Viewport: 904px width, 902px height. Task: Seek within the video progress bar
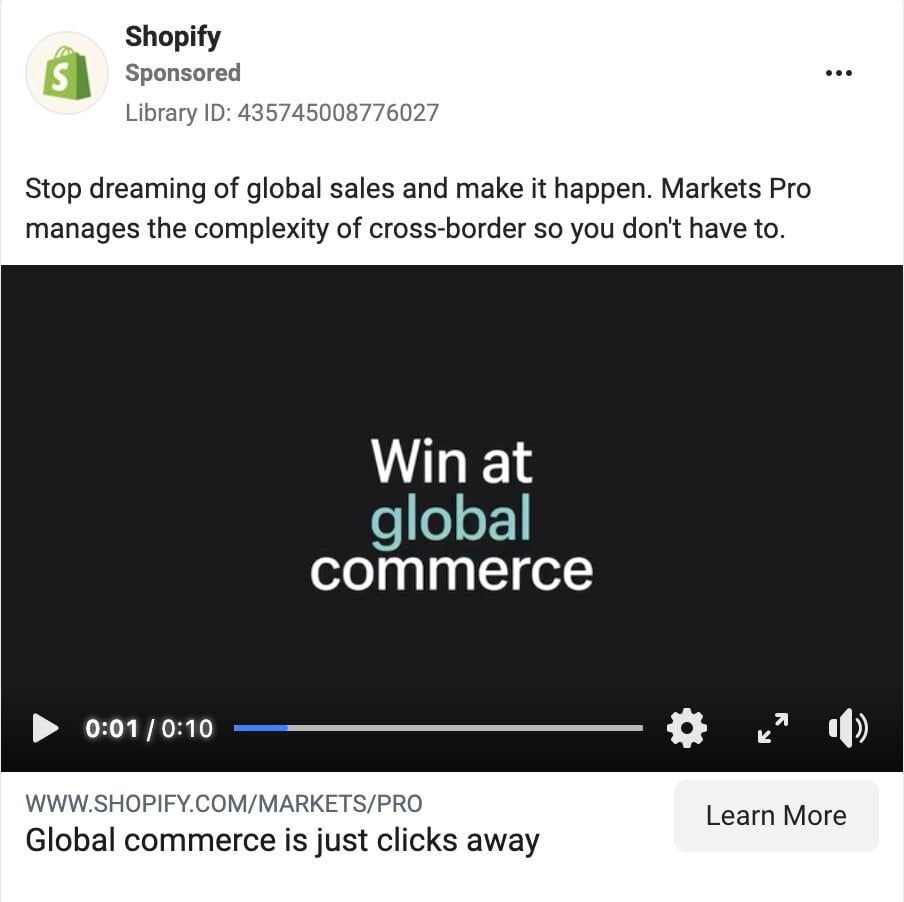pyautogui.click(x=438, y=728)
